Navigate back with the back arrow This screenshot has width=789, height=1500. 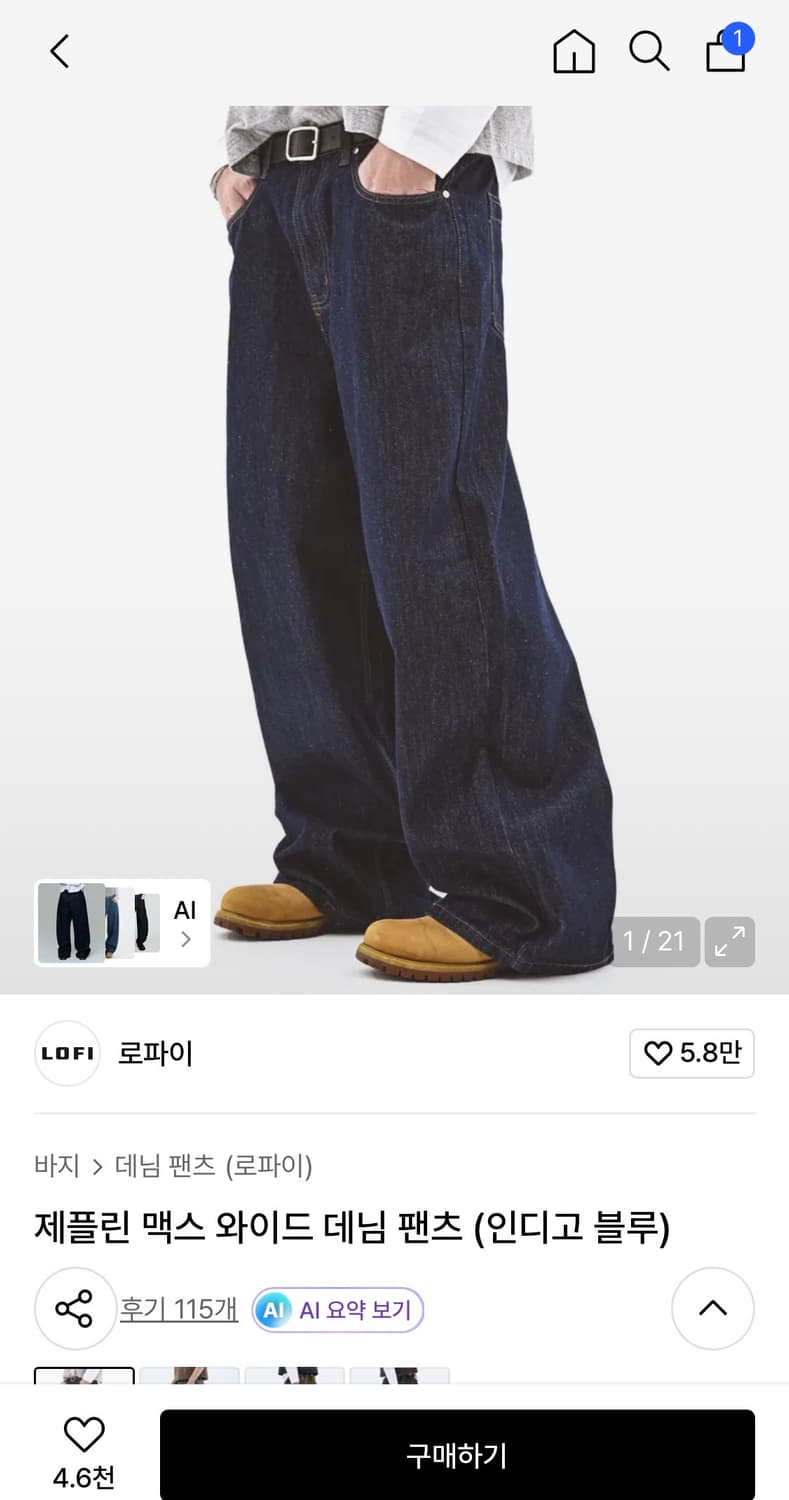click(58, 51)
